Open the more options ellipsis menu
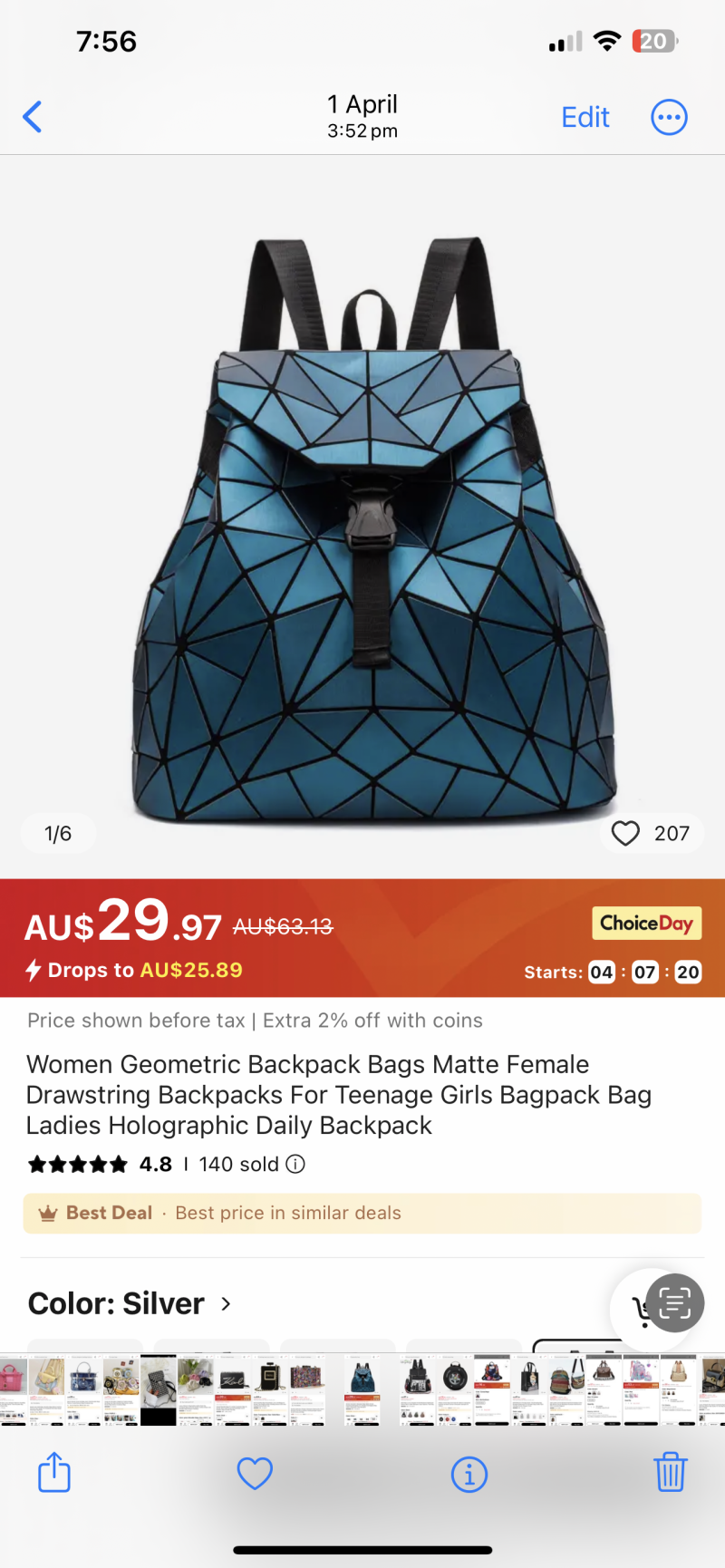The image size is (725, 1568). (669, 117)
